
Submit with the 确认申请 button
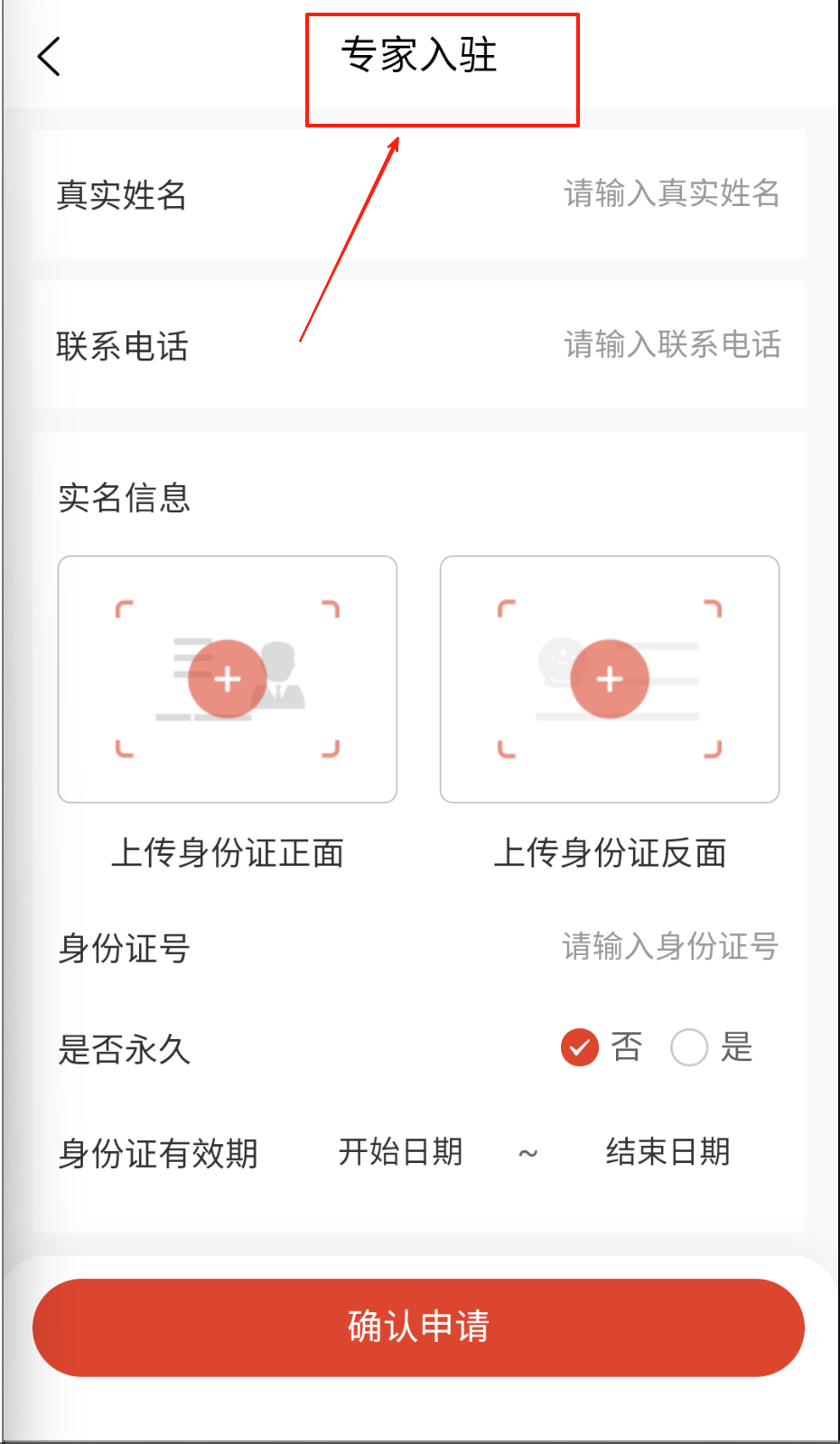point(418,1327)
